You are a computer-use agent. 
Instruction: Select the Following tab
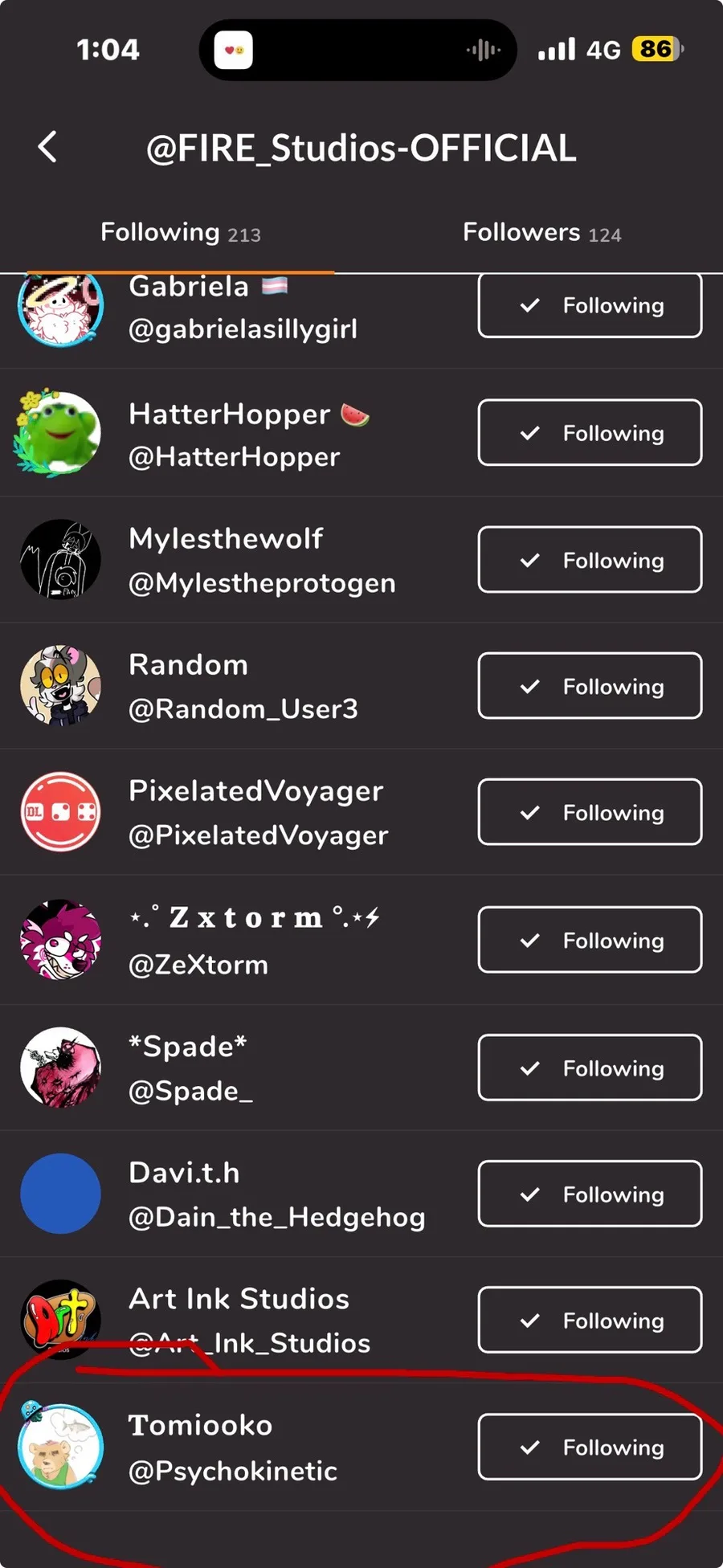pyautogui.click(x=180, y=233)
